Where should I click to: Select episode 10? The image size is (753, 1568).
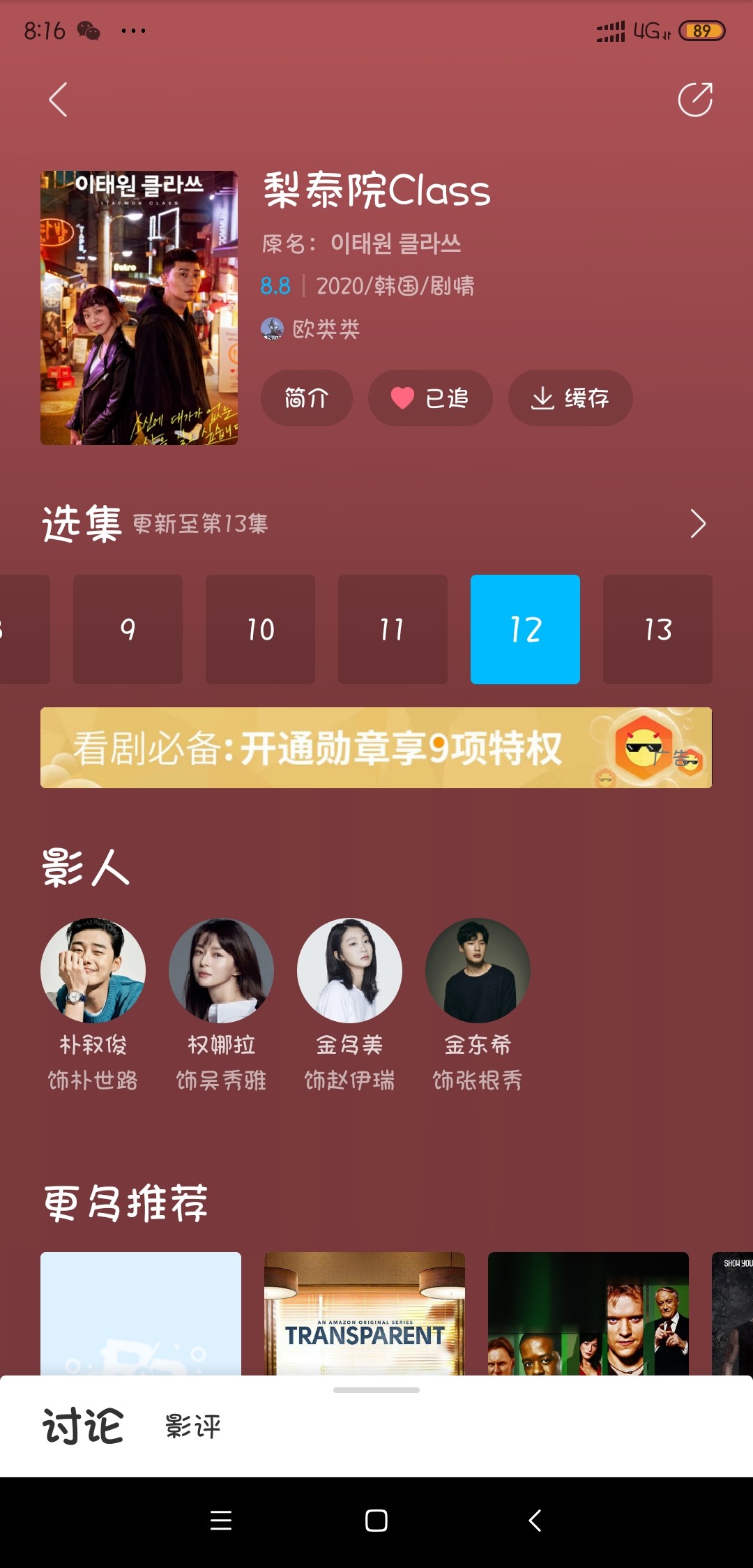click(260, 629)
